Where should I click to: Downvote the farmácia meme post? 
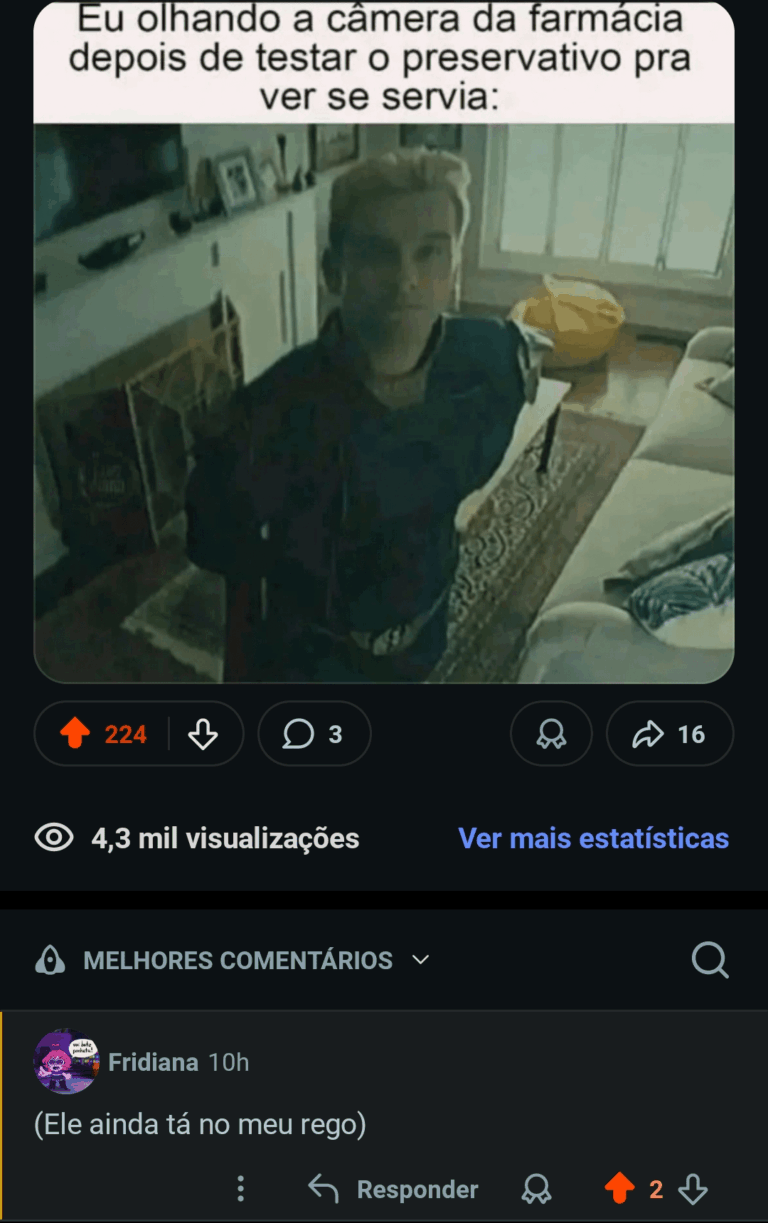(x=203, y=735)
